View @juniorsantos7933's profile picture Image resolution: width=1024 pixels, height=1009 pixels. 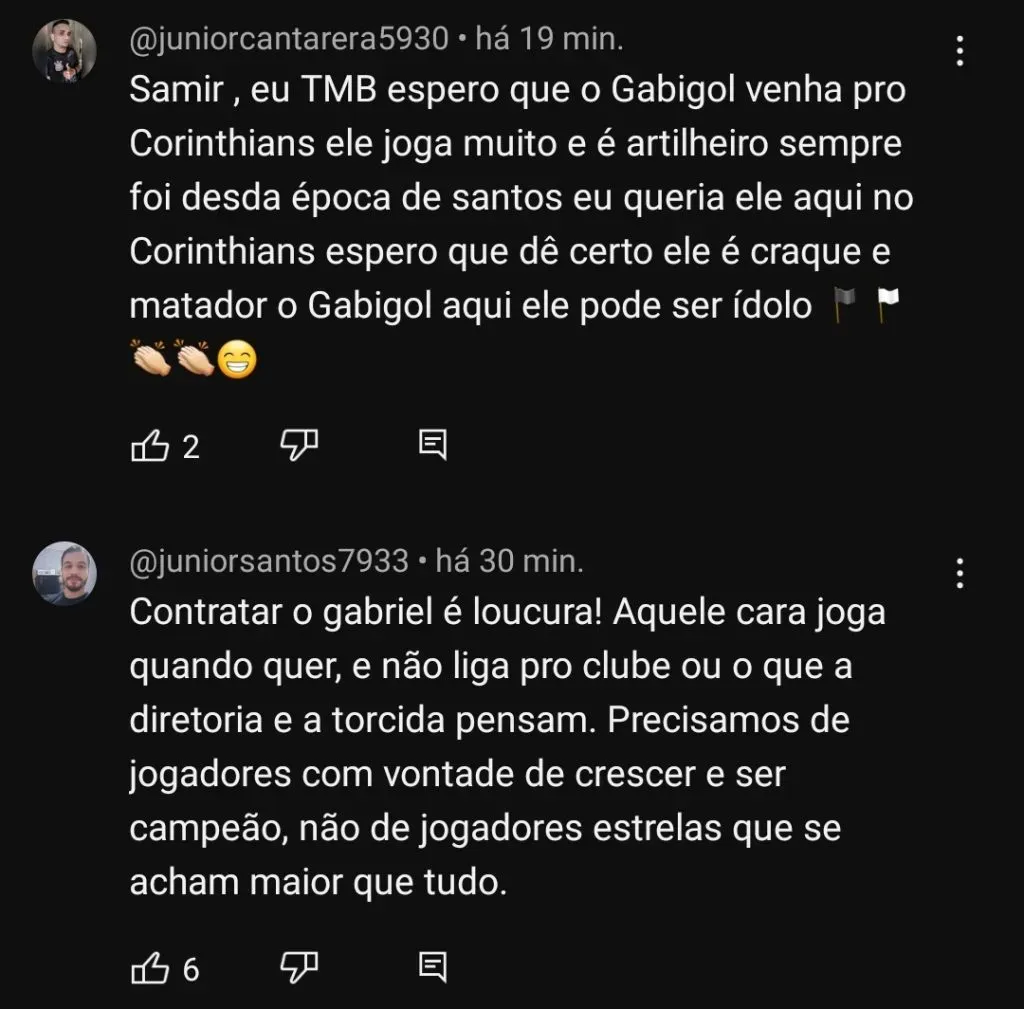64,573
